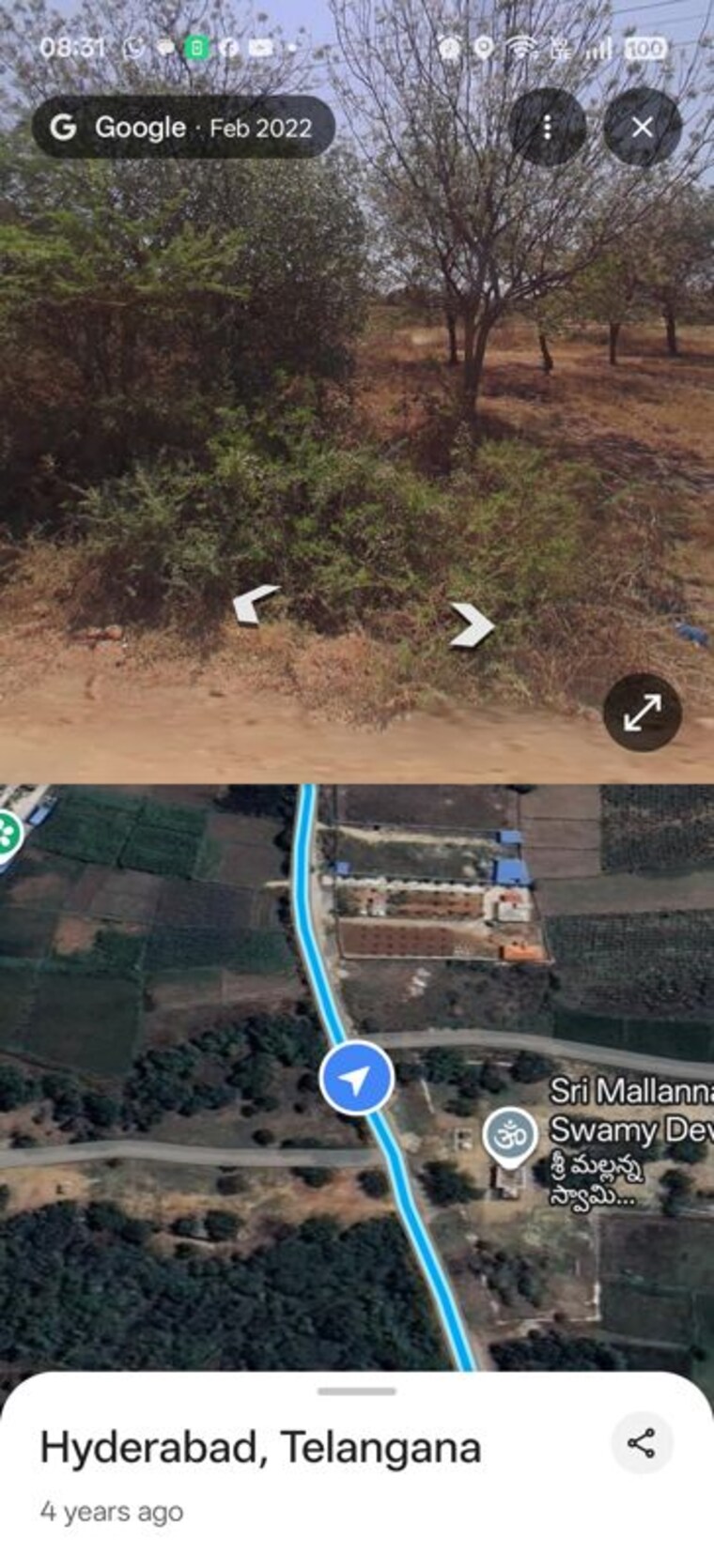
Task: Move Street View along the right arrow
Action: click(471, 624)
